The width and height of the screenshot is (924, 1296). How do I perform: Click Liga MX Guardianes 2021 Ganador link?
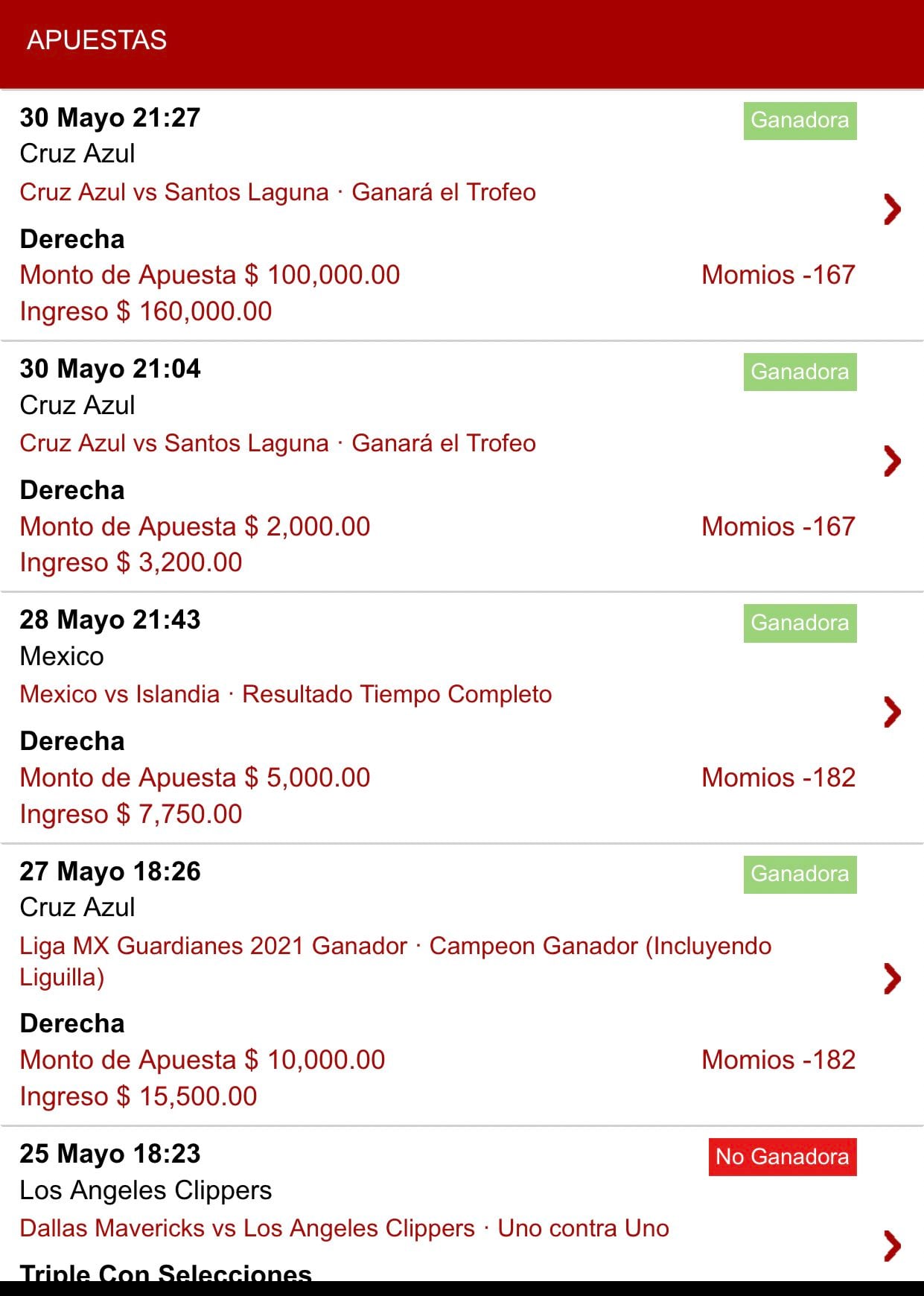coord(395,946)
